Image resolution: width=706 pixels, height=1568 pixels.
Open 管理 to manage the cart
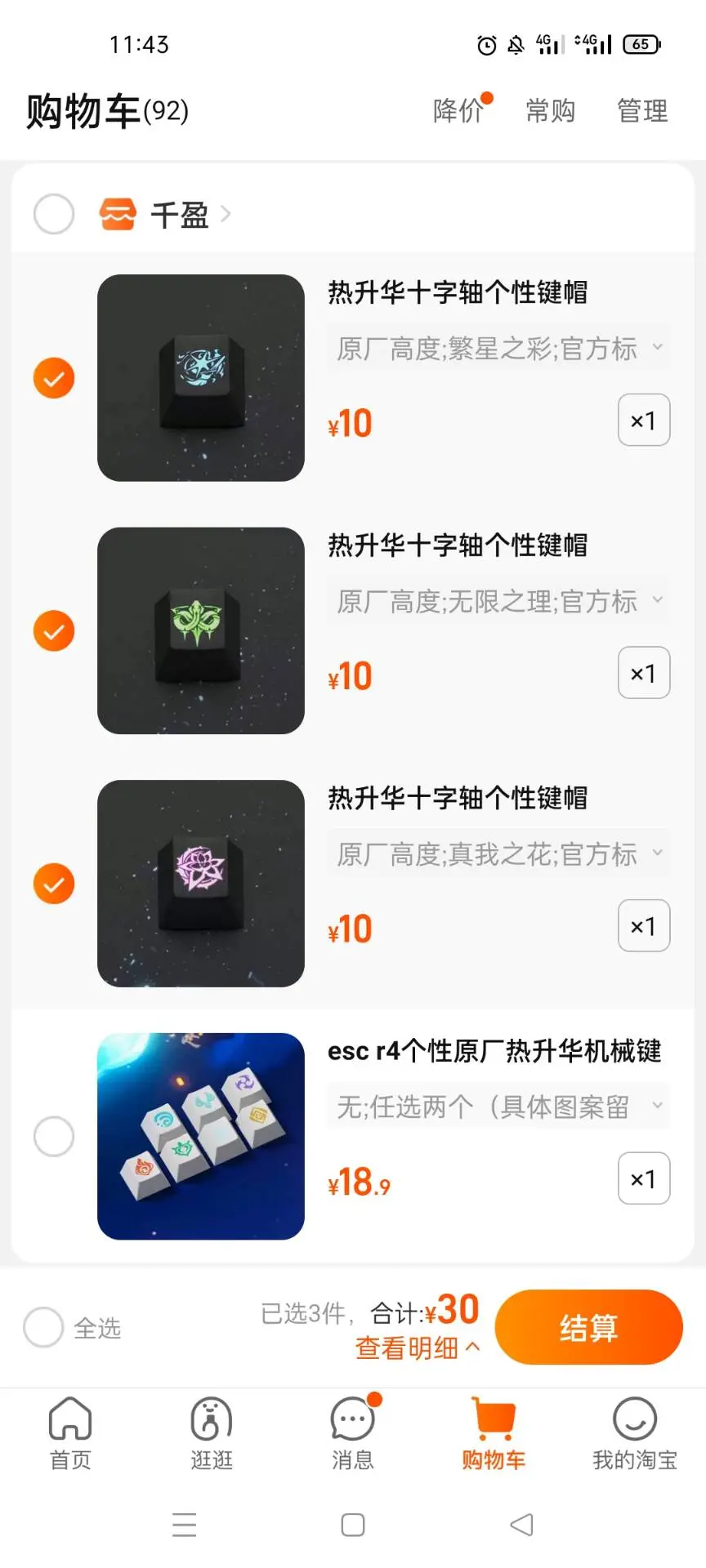(x=642, y=111)
